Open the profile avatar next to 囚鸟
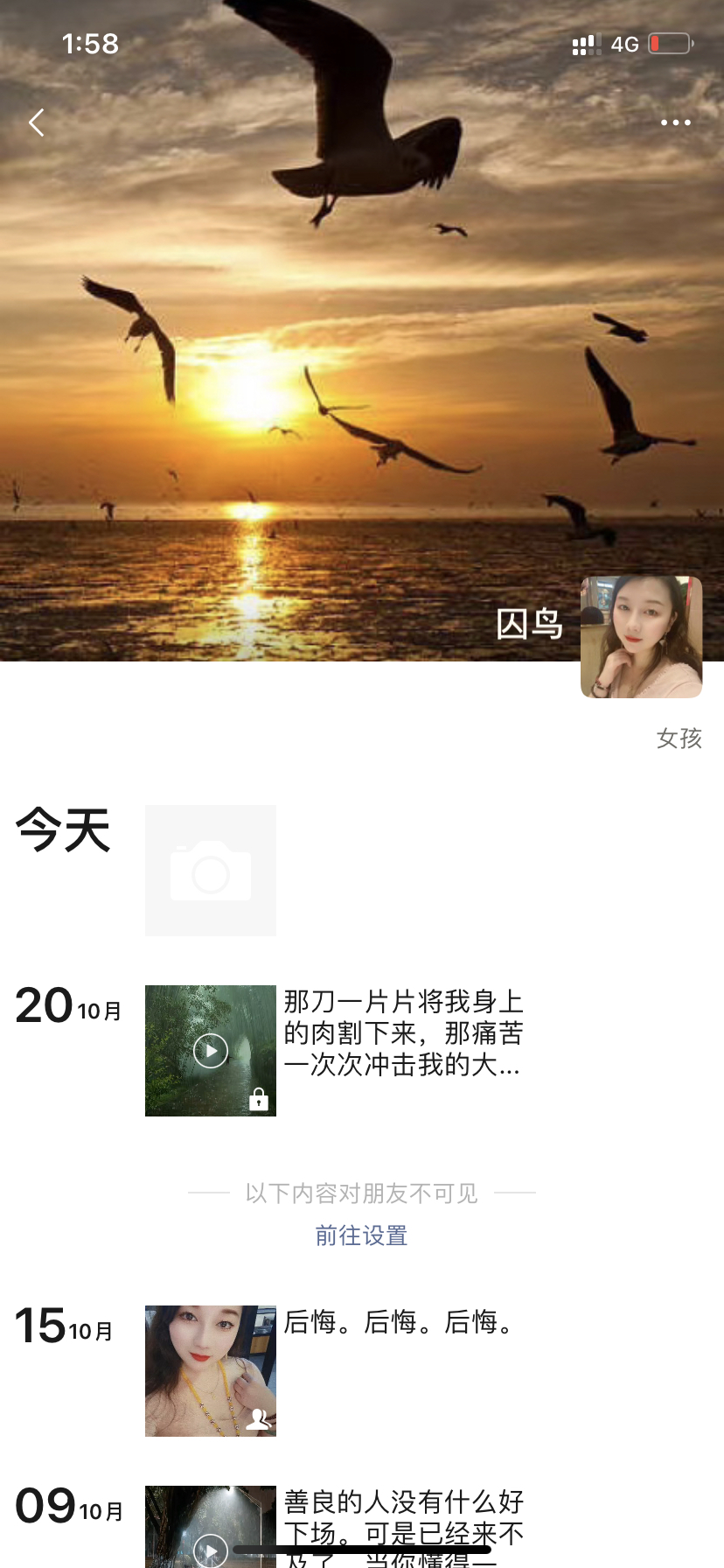The width and height of the screenshot is (724, 1568). point(642,637)
